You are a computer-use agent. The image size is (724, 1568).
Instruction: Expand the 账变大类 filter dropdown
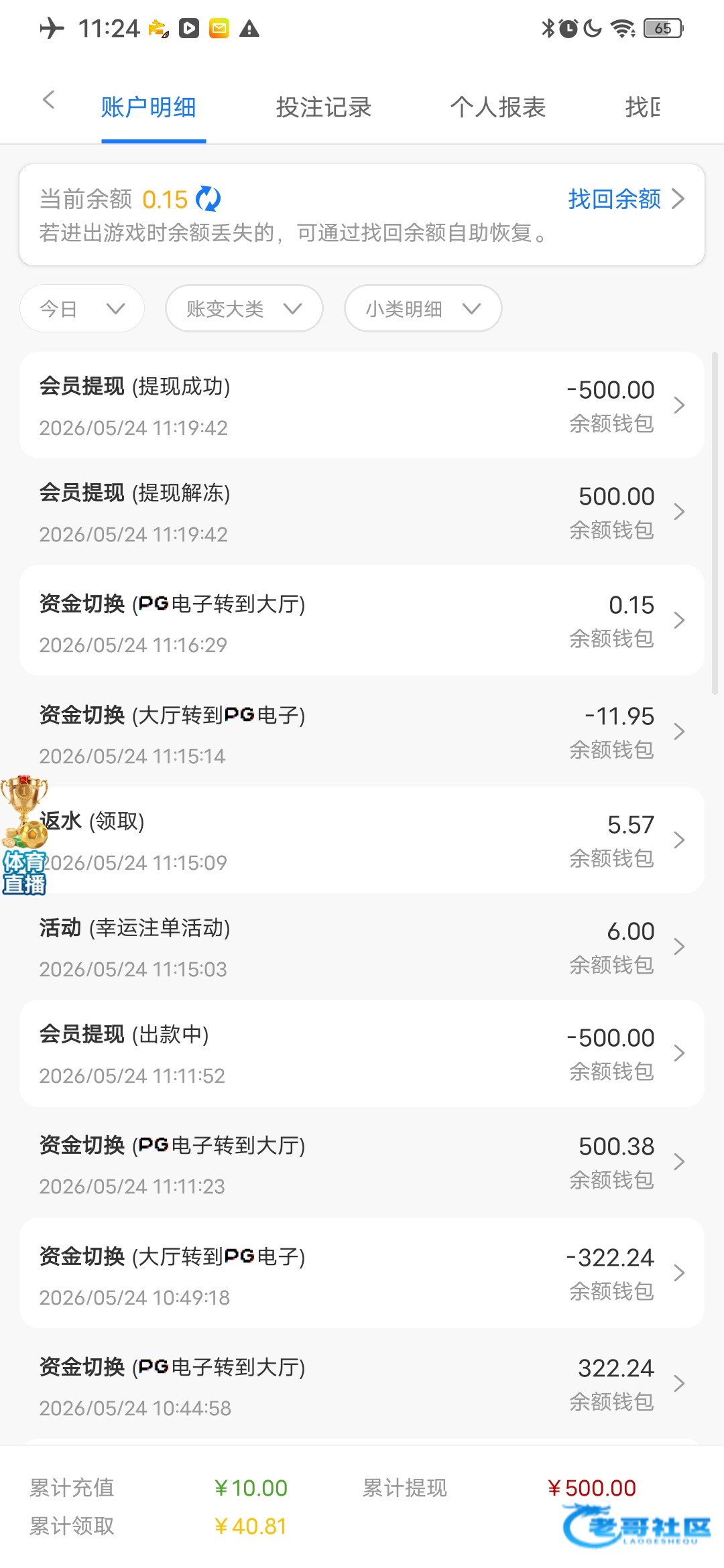244,308
